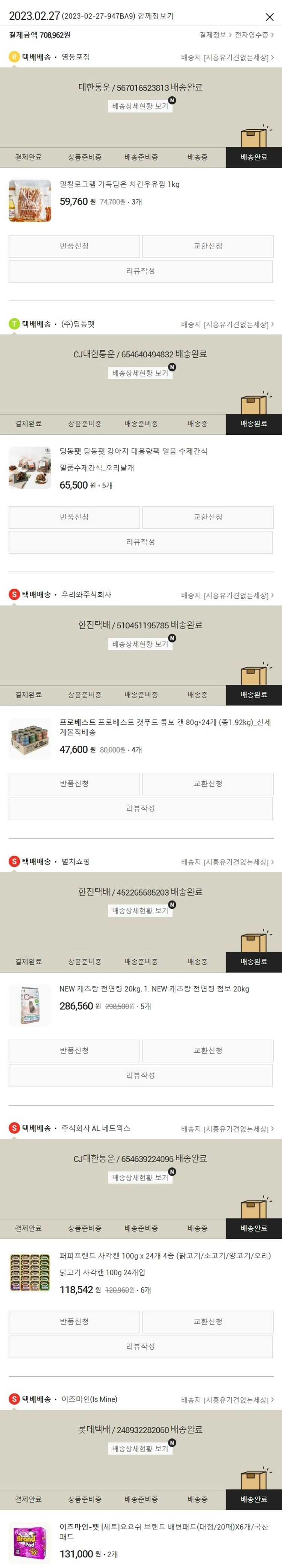View delivery details for 한진택배 510451195785
282x1568 pixels.
coord(140,644)
